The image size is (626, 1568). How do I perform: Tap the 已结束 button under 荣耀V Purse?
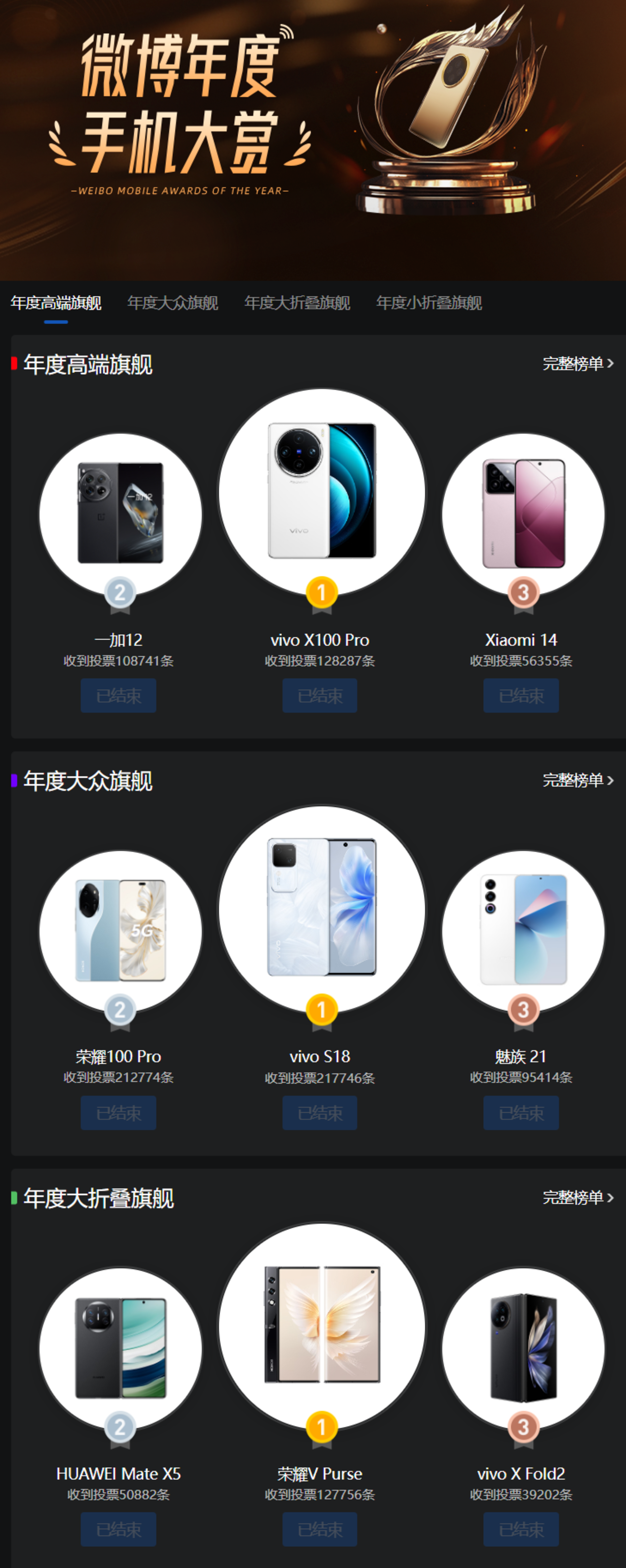320,1530
